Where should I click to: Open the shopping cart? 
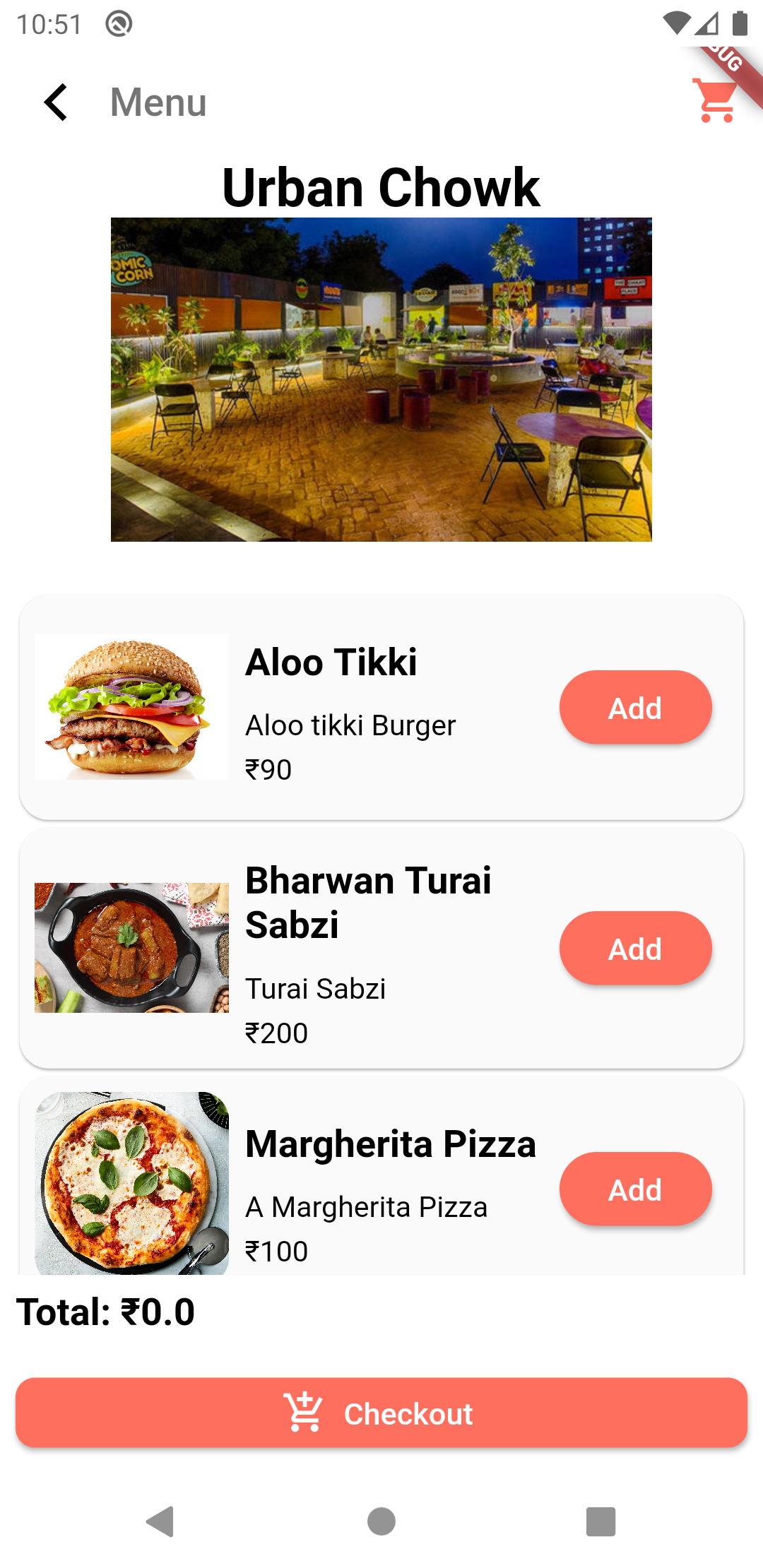[715, 101]
